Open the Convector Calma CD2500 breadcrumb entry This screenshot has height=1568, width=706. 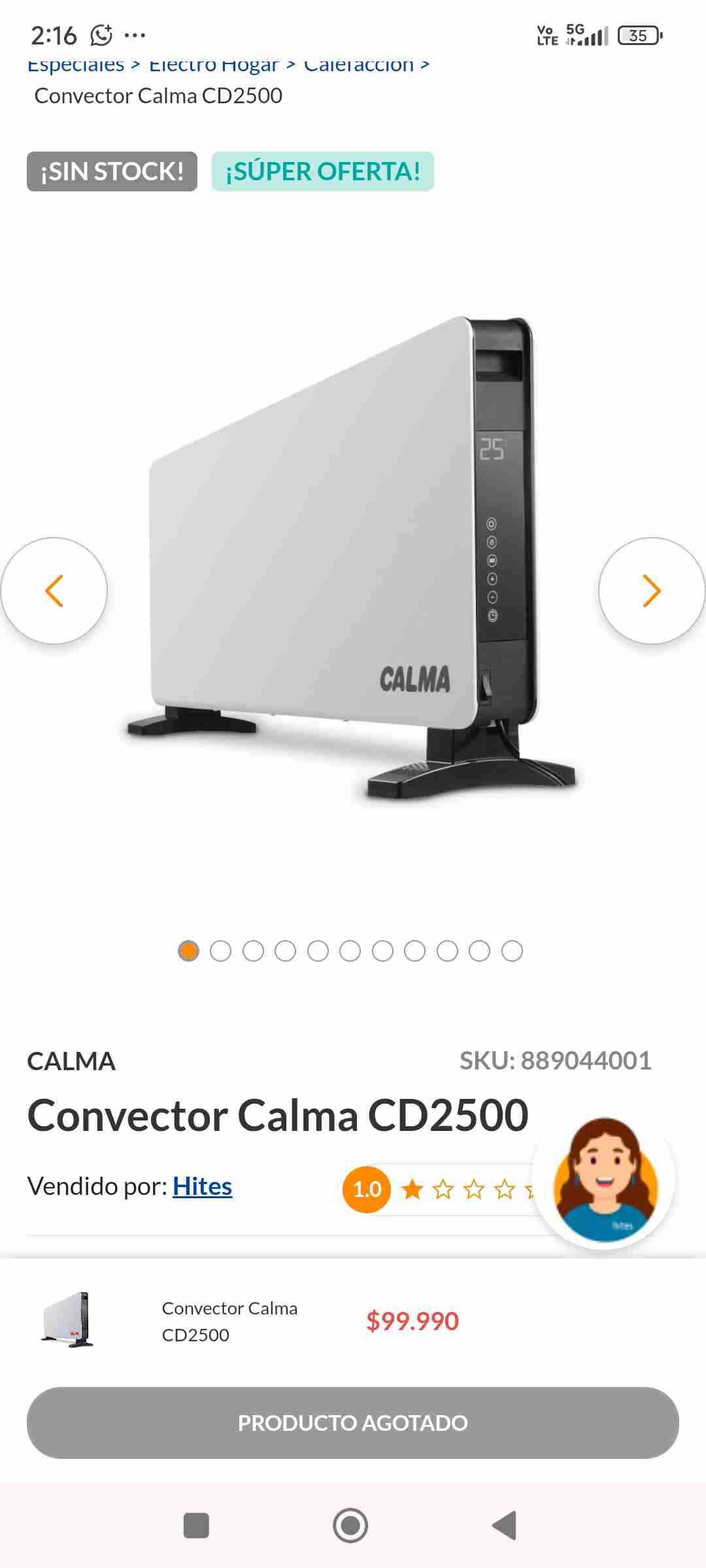(x=159, y=96)
